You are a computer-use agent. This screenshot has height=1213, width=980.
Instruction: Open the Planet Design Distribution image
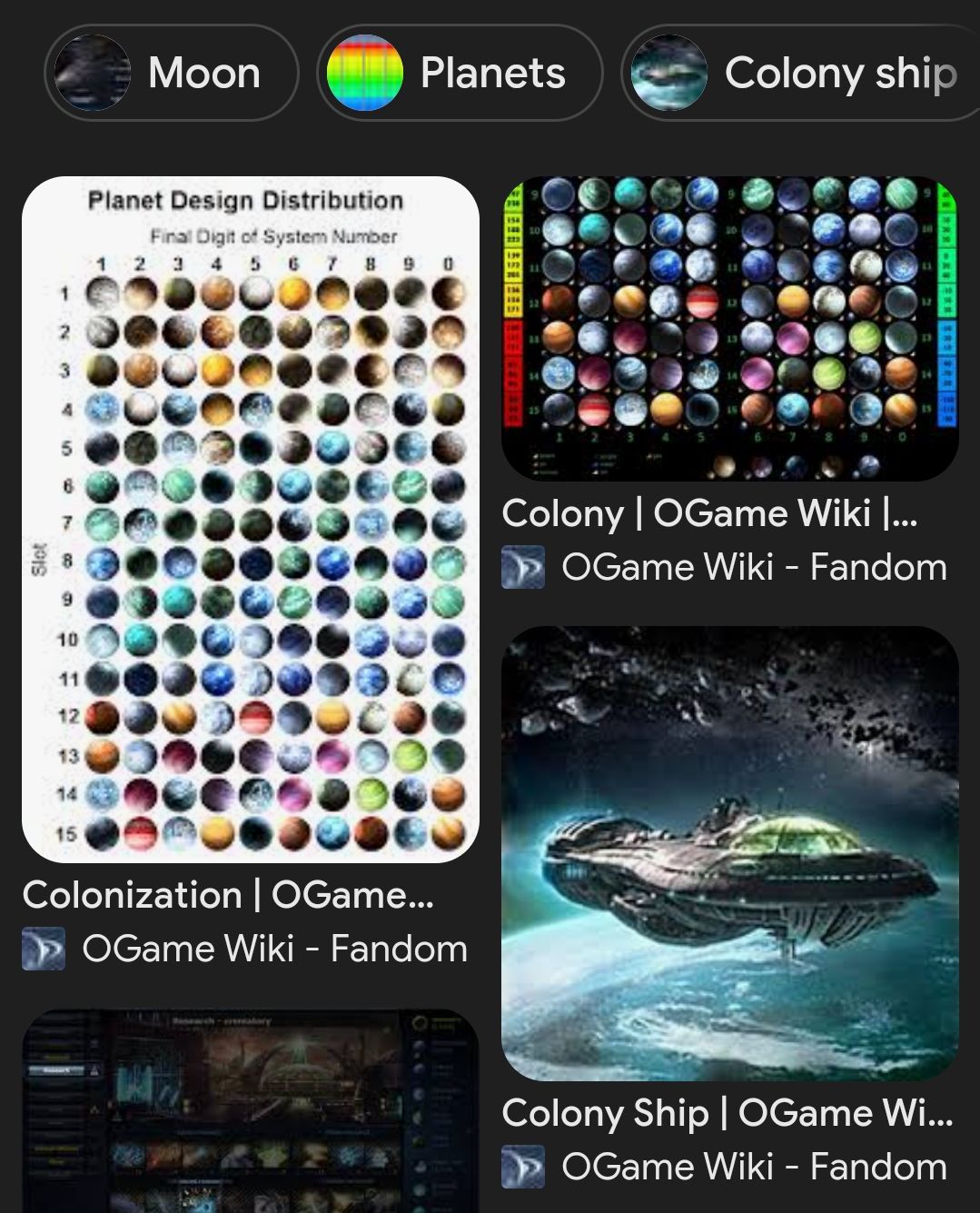[251, 519]
